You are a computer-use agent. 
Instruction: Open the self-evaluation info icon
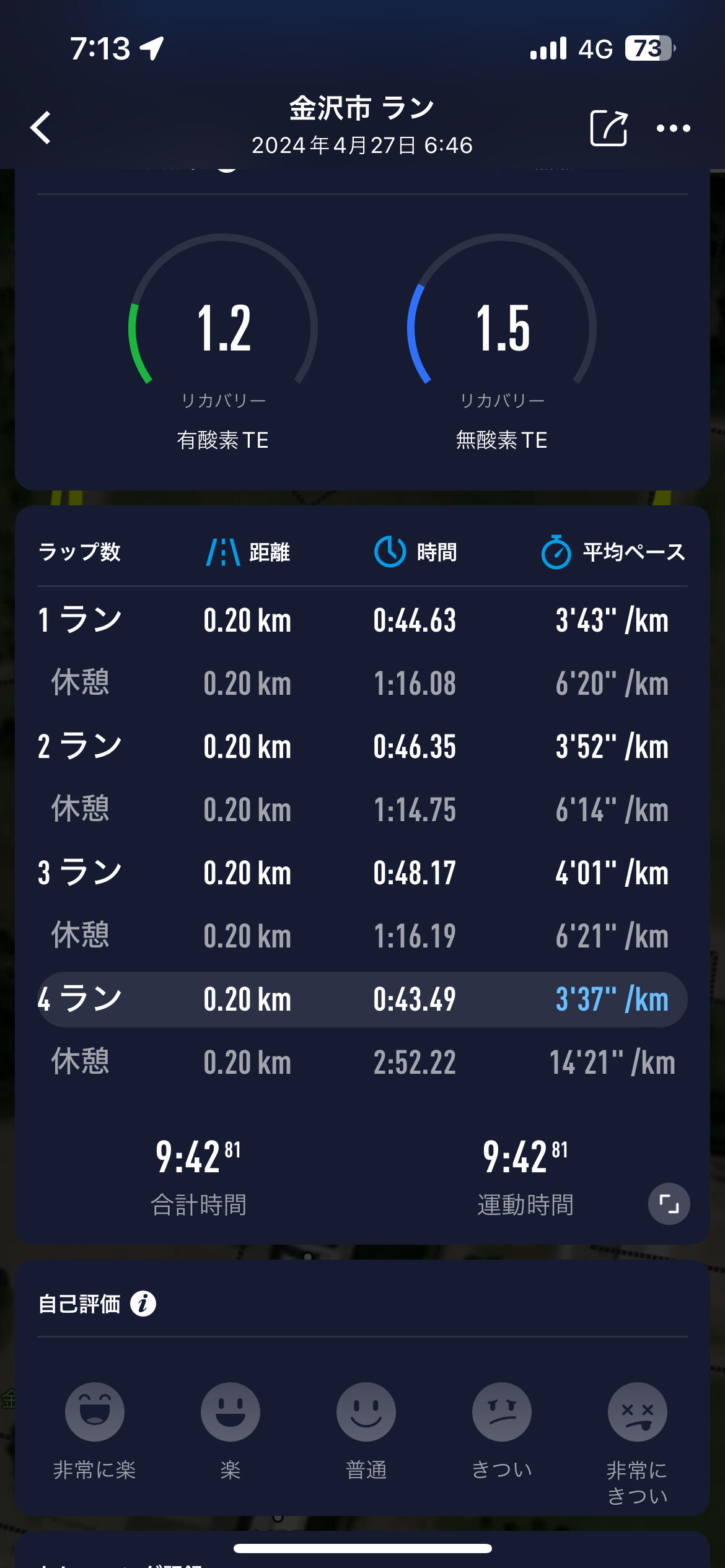[x=143, y=1304]
